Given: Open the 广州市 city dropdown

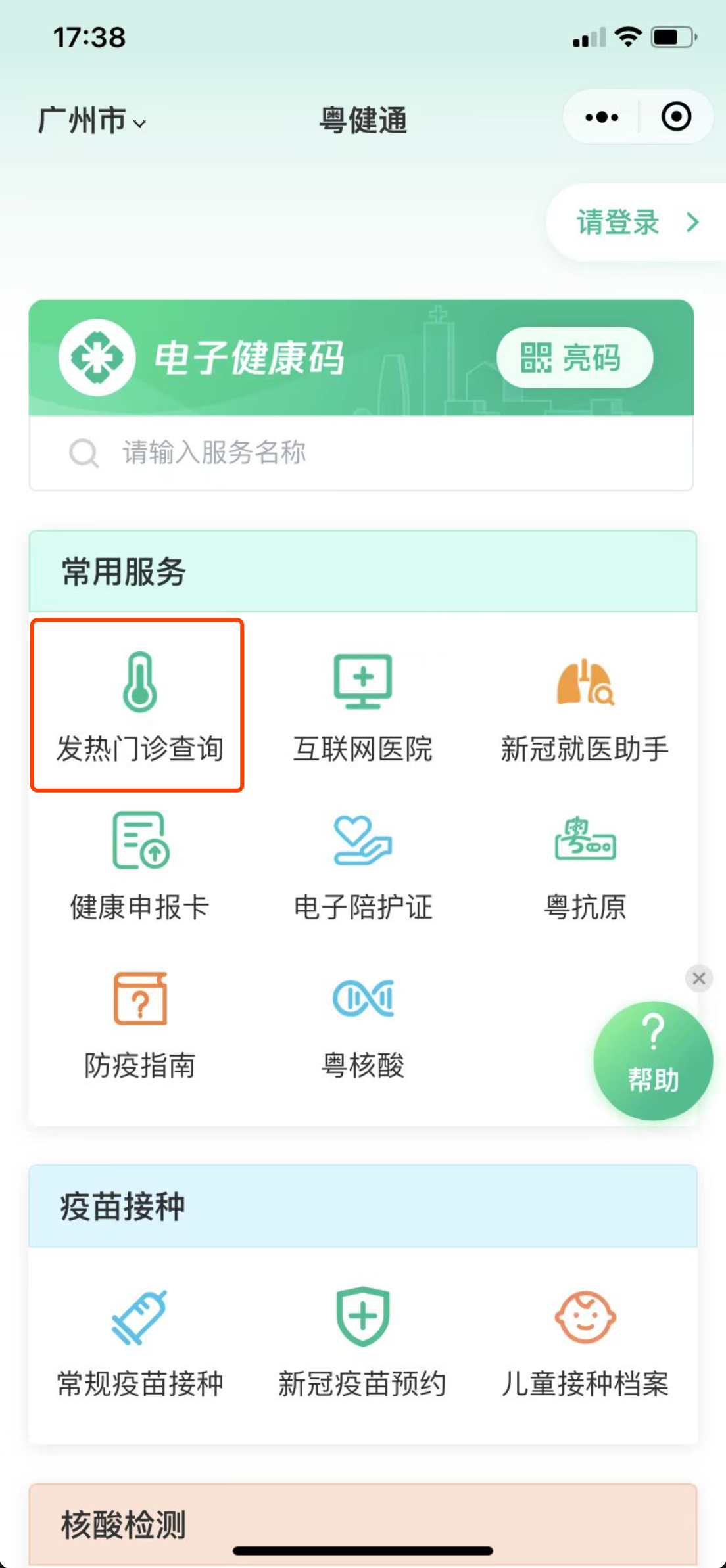Looking at the screenshot, I should coord(92,121).
